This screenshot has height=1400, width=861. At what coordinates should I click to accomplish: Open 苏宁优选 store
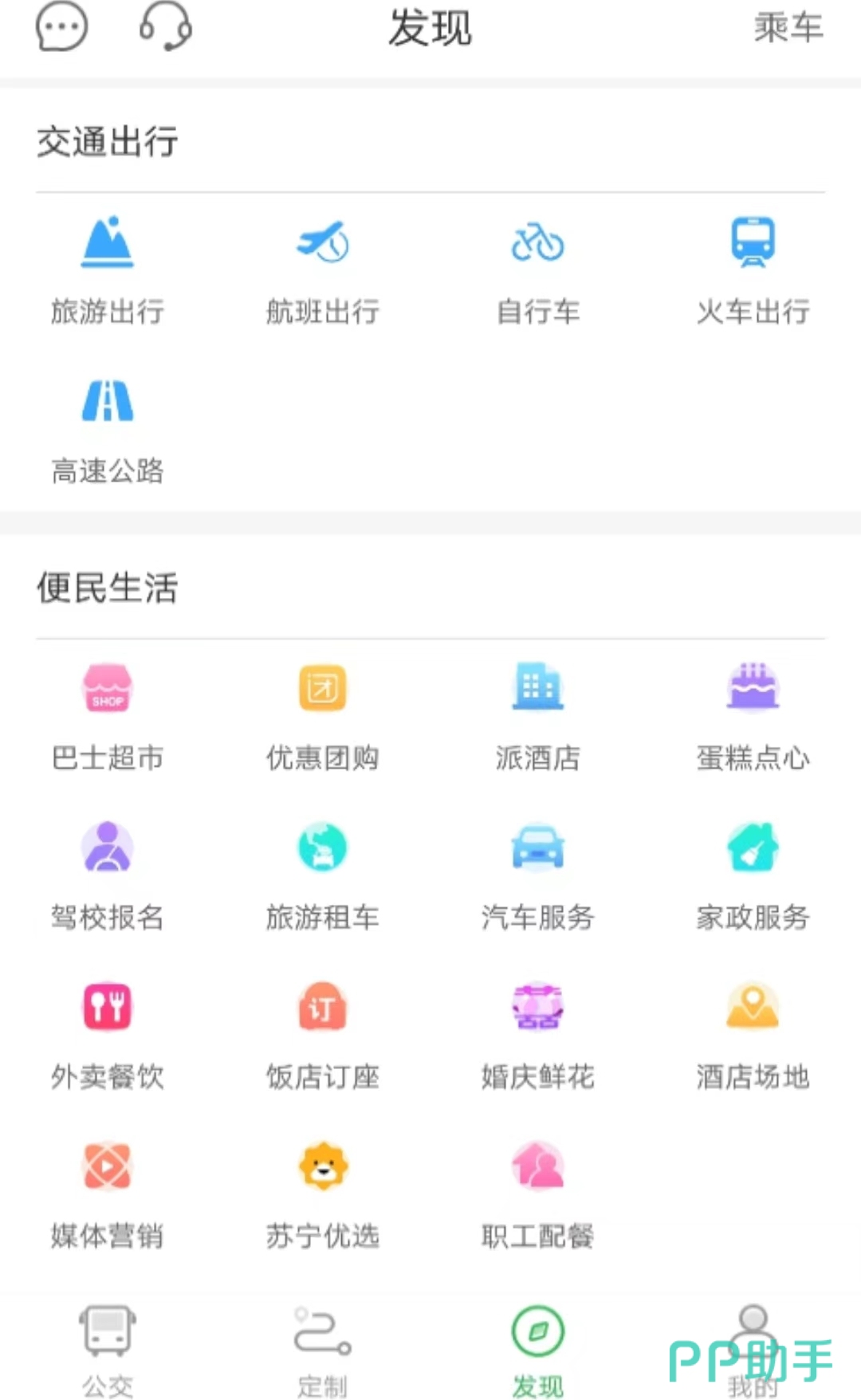pyautogui.click(x=323, y=1196)
